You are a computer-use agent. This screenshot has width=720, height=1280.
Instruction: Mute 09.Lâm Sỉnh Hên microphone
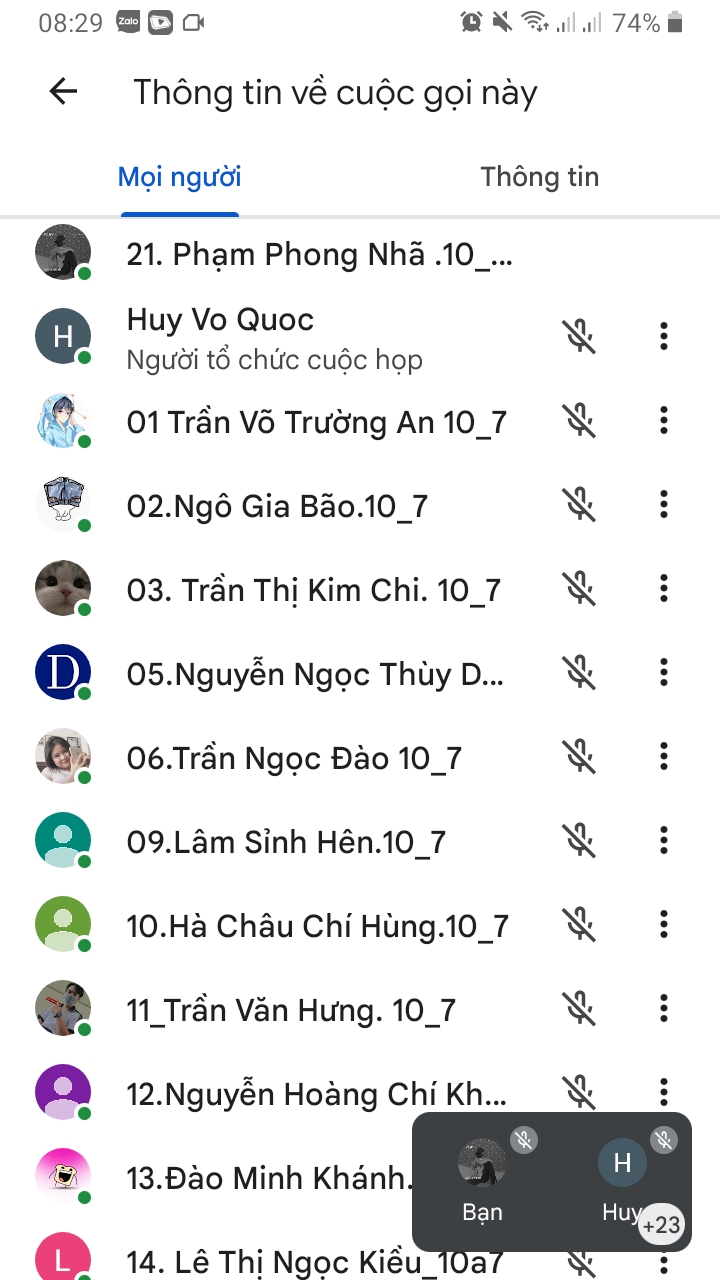point(578,841)
